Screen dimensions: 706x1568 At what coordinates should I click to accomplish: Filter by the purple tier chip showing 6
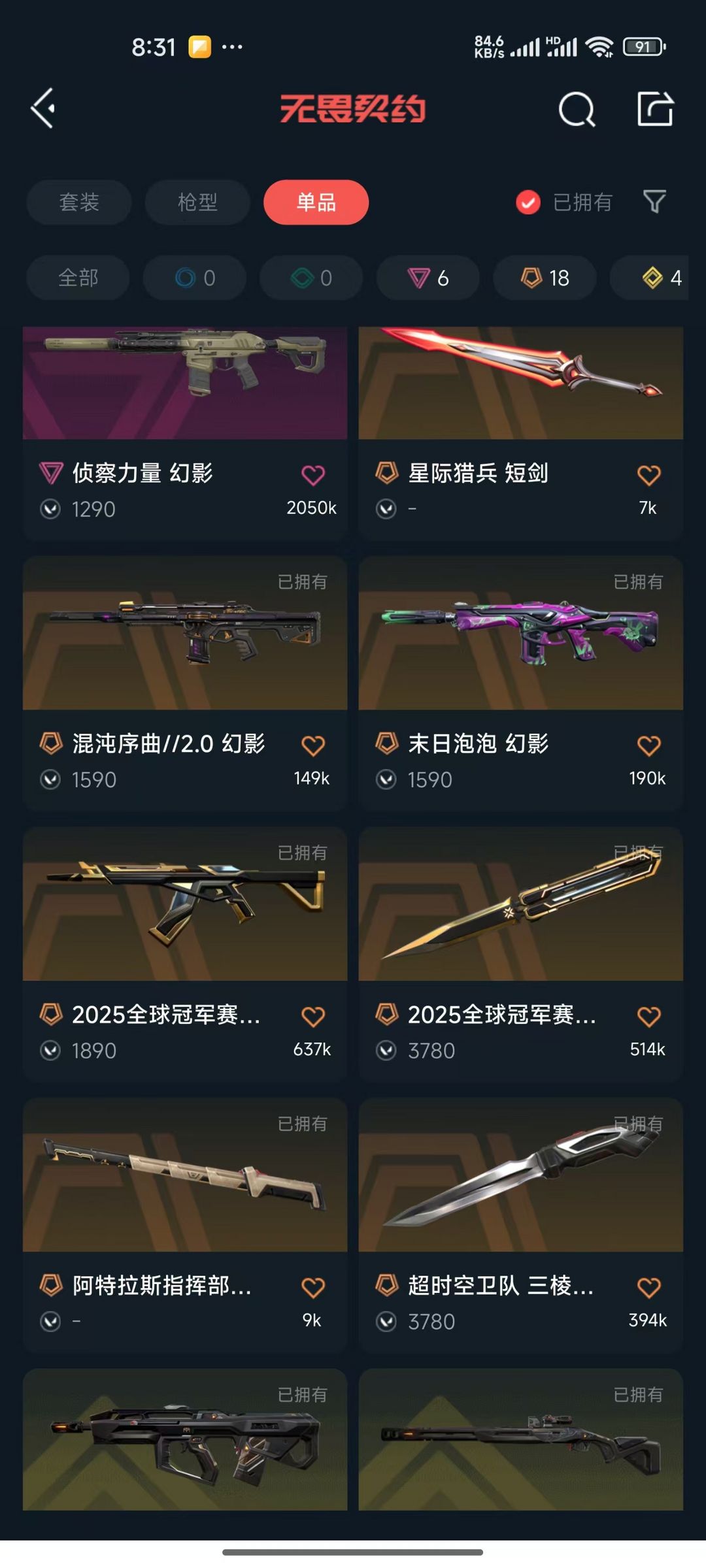point(428,278)
